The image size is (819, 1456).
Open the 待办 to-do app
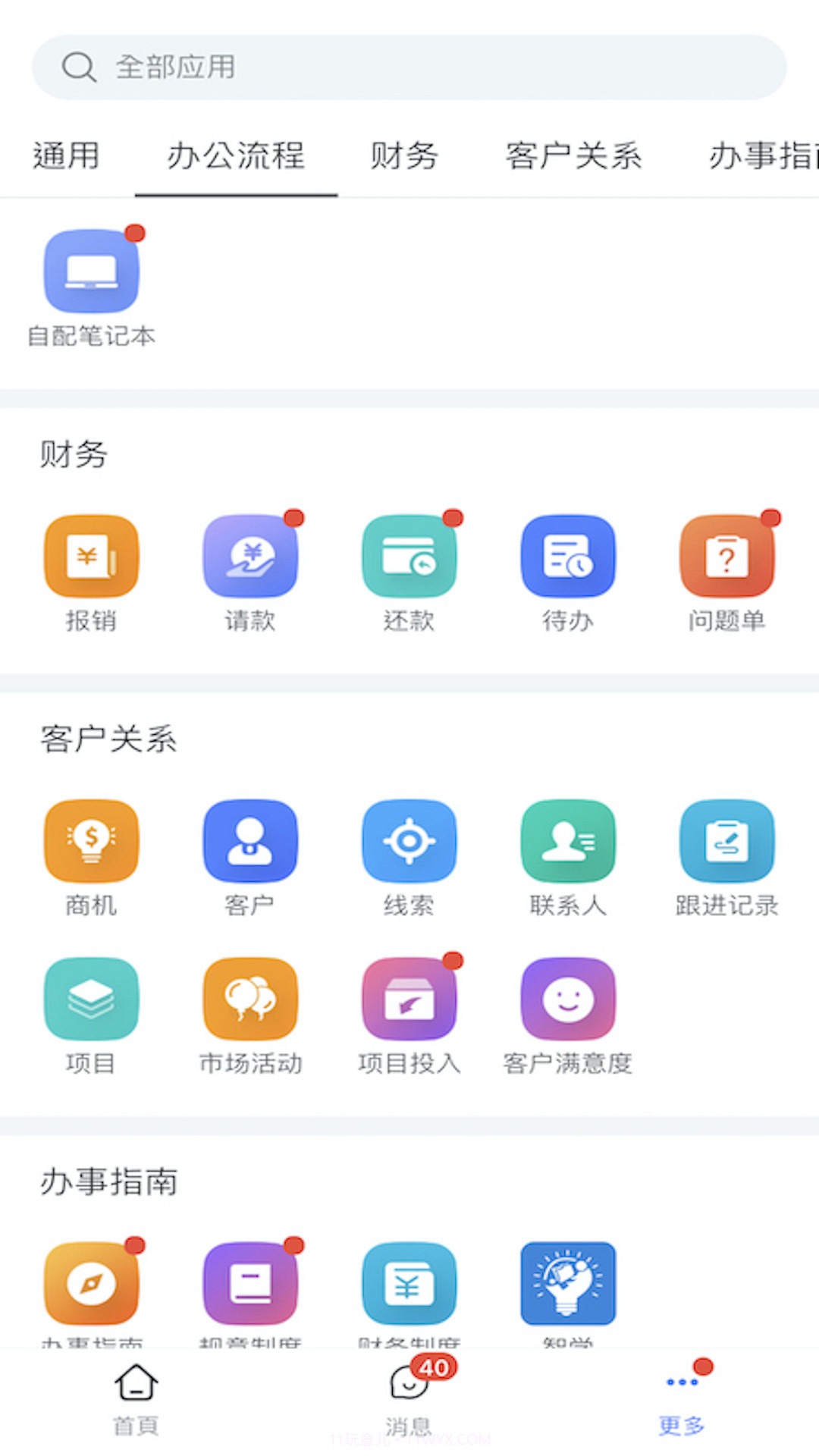pyautogui.click(x=567, y=555)
